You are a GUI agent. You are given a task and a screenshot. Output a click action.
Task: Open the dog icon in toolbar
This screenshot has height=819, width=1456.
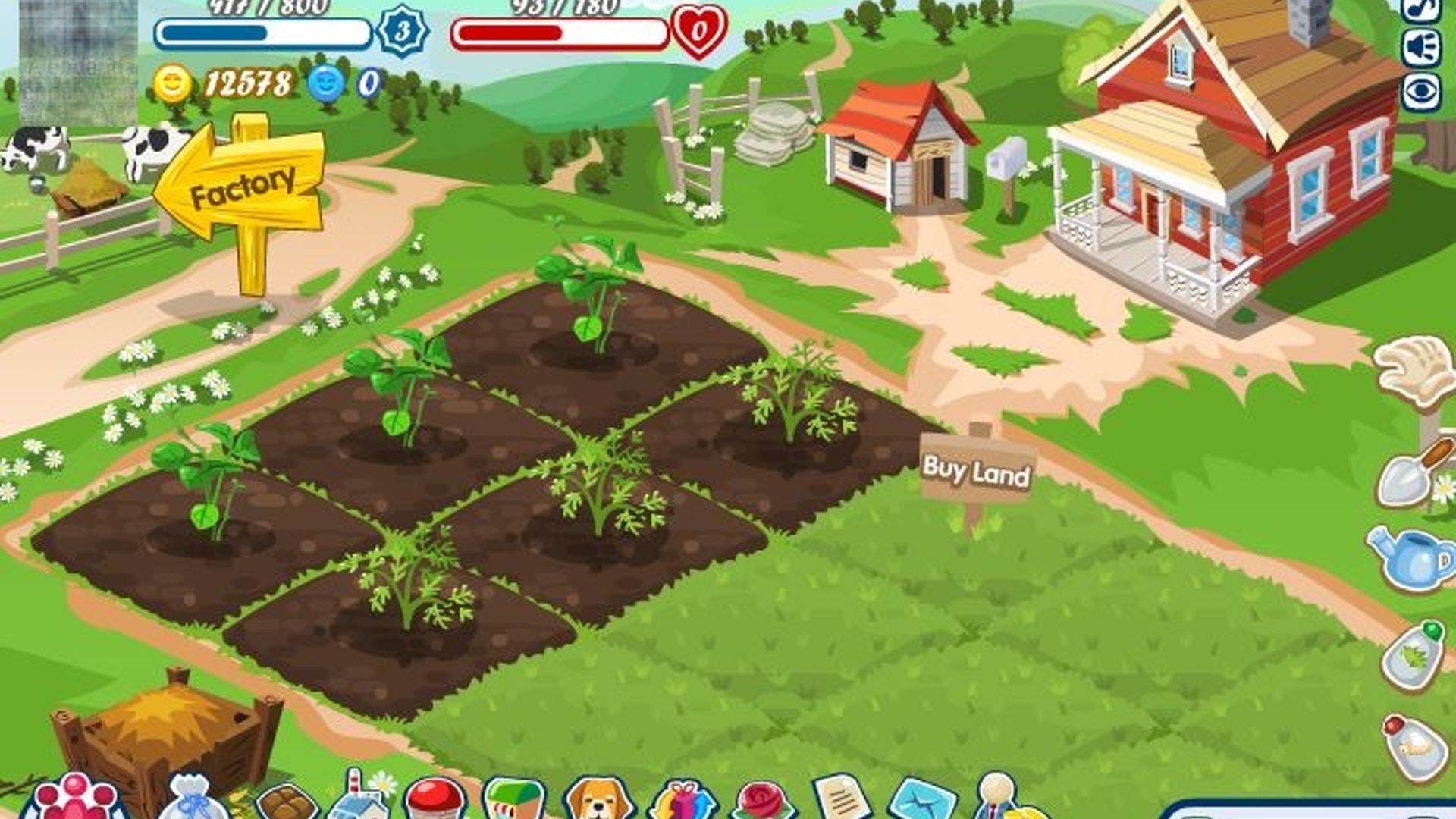(x=599, y=800)
